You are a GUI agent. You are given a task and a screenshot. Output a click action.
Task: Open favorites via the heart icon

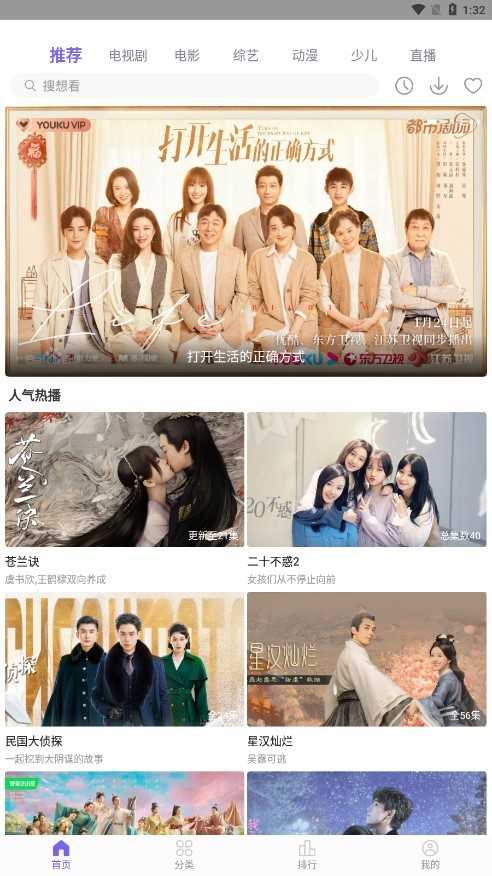tap(473, 85)
